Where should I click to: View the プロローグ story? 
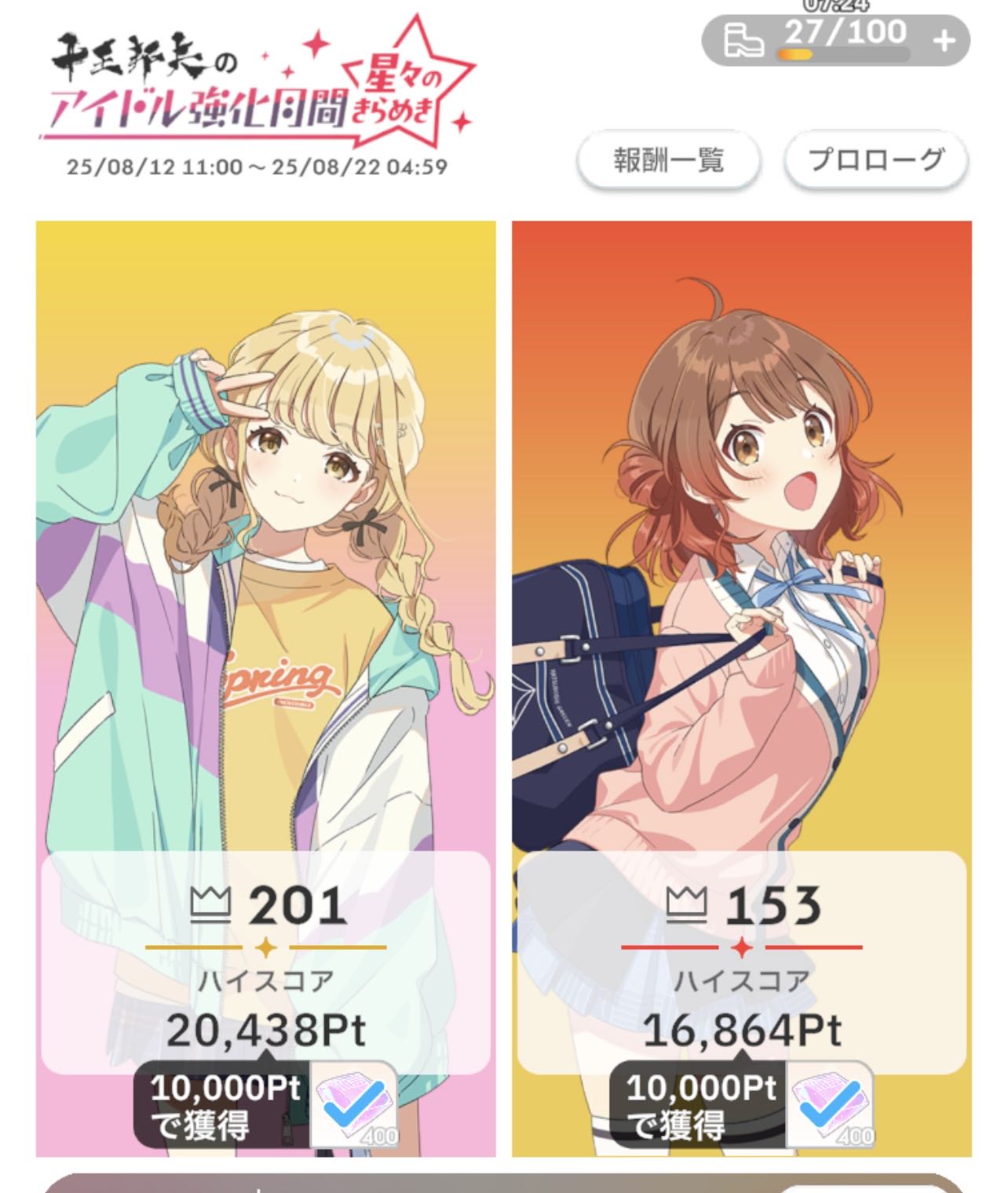point(875,161)
